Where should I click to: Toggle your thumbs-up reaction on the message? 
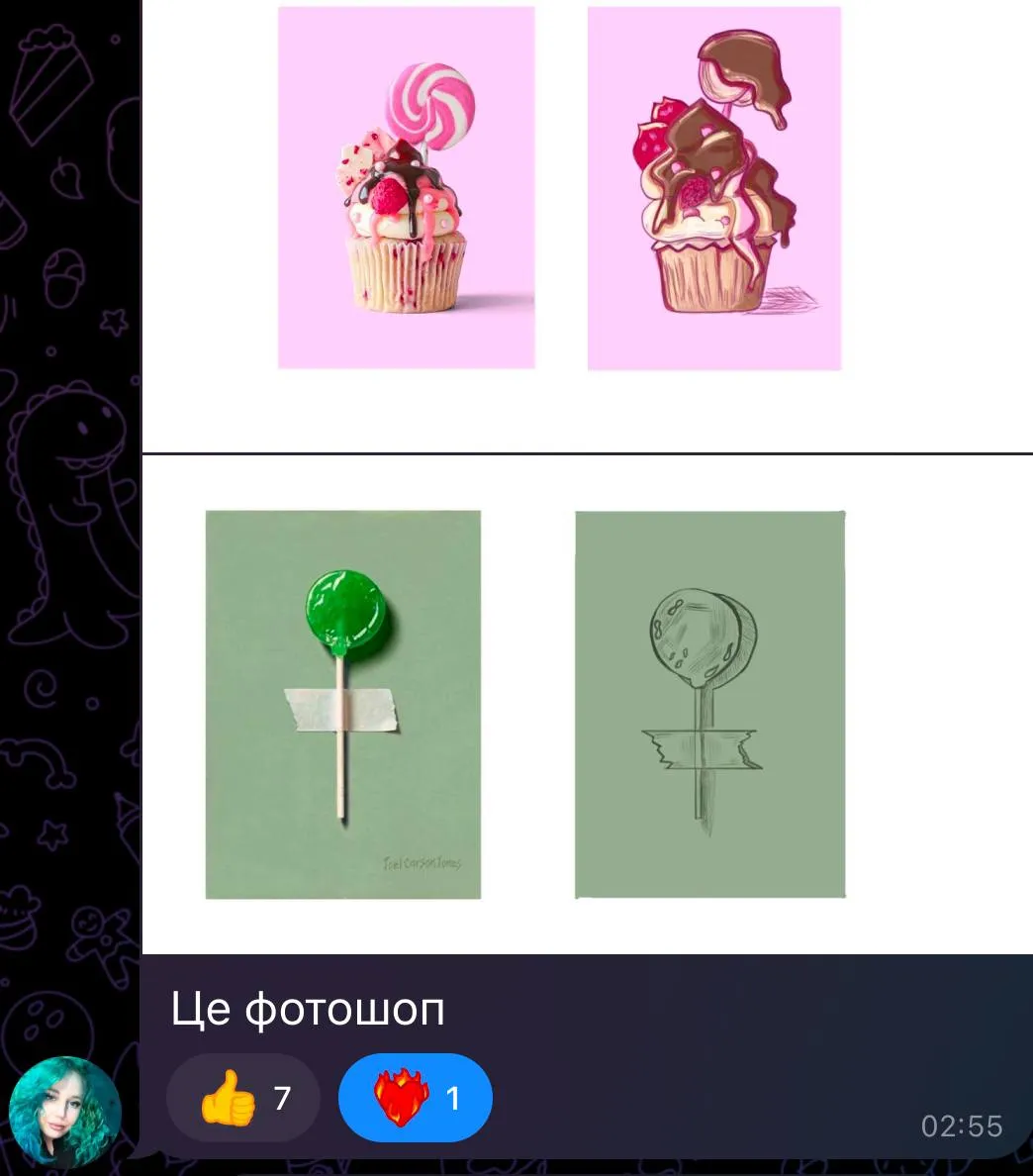[242, 1097]
